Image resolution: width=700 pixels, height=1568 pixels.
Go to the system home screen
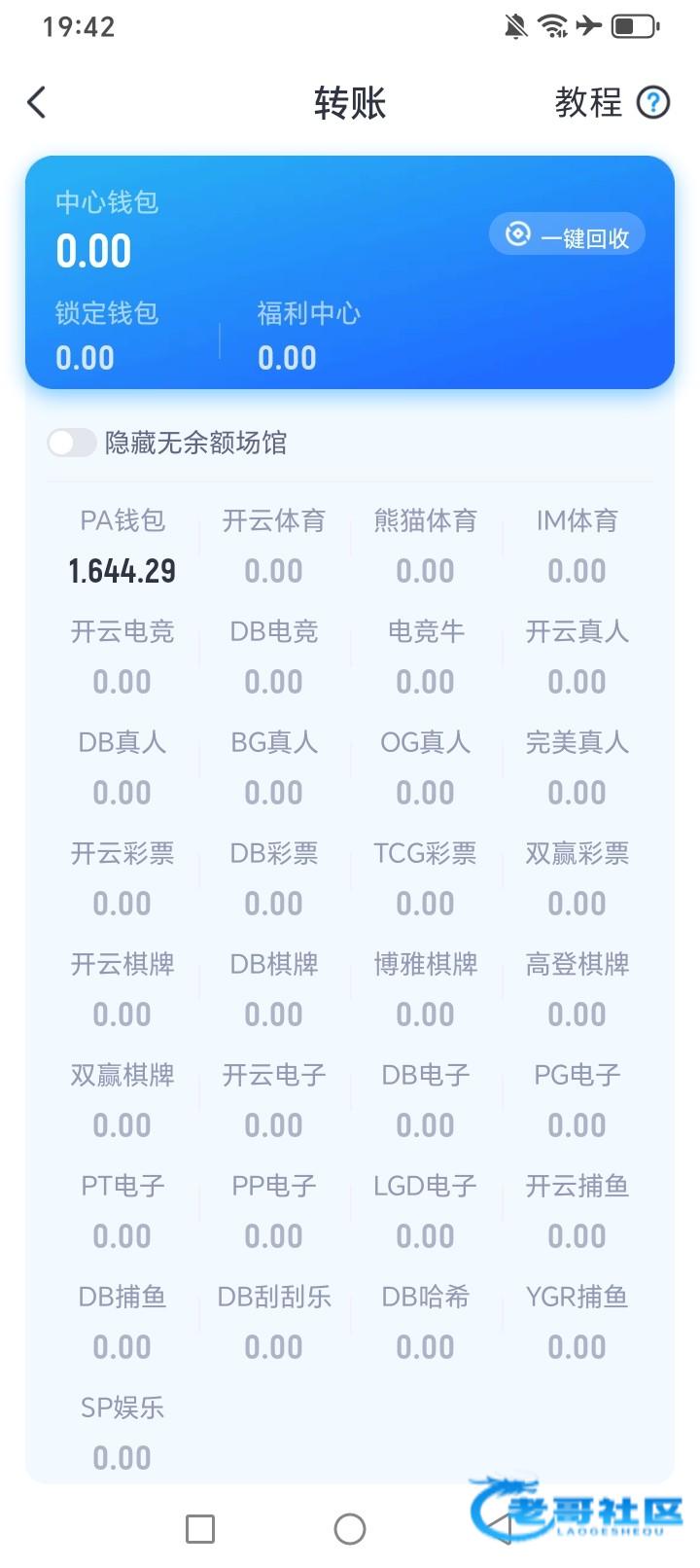(x=350, y=1529)
